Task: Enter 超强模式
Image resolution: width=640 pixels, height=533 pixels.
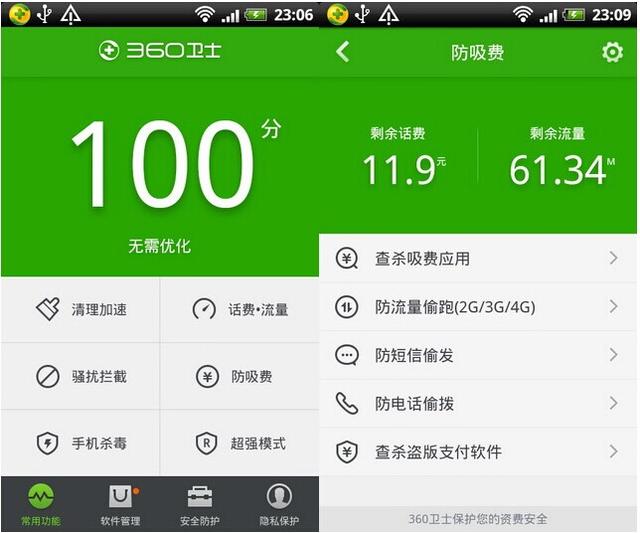Action: [240, 443]
